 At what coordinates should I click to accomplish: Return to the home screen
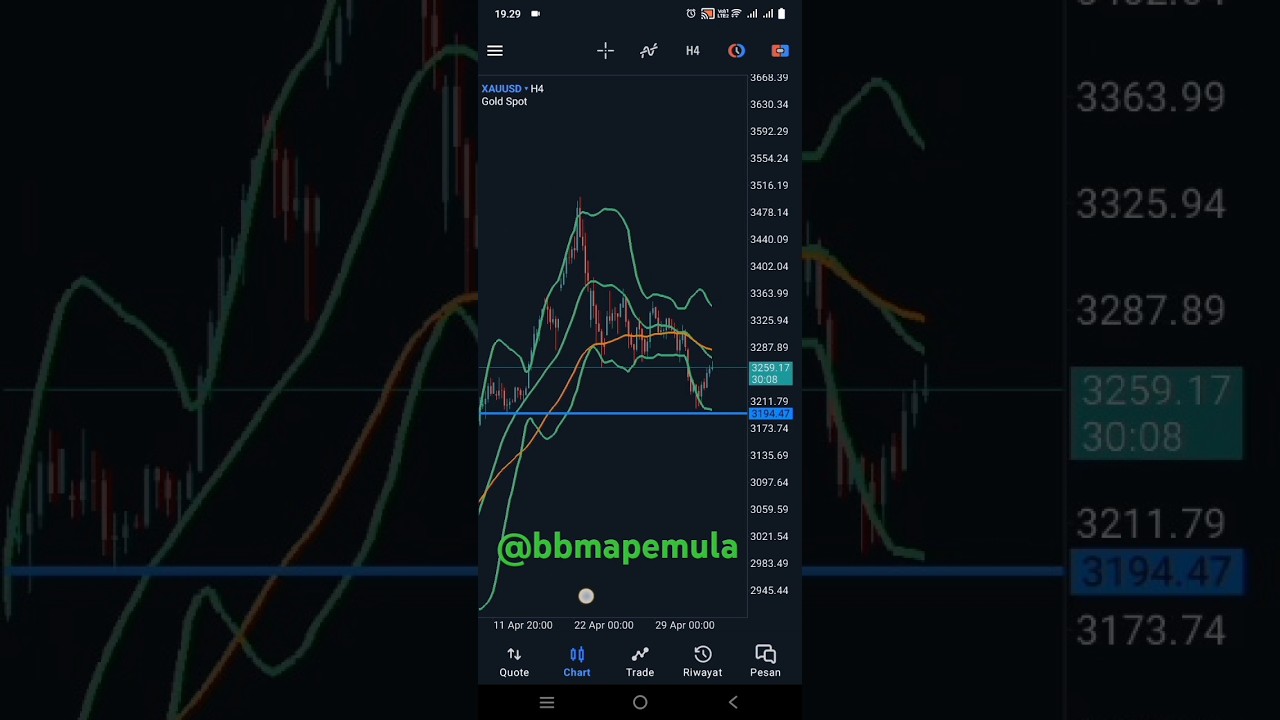click(x=640, y=703)
